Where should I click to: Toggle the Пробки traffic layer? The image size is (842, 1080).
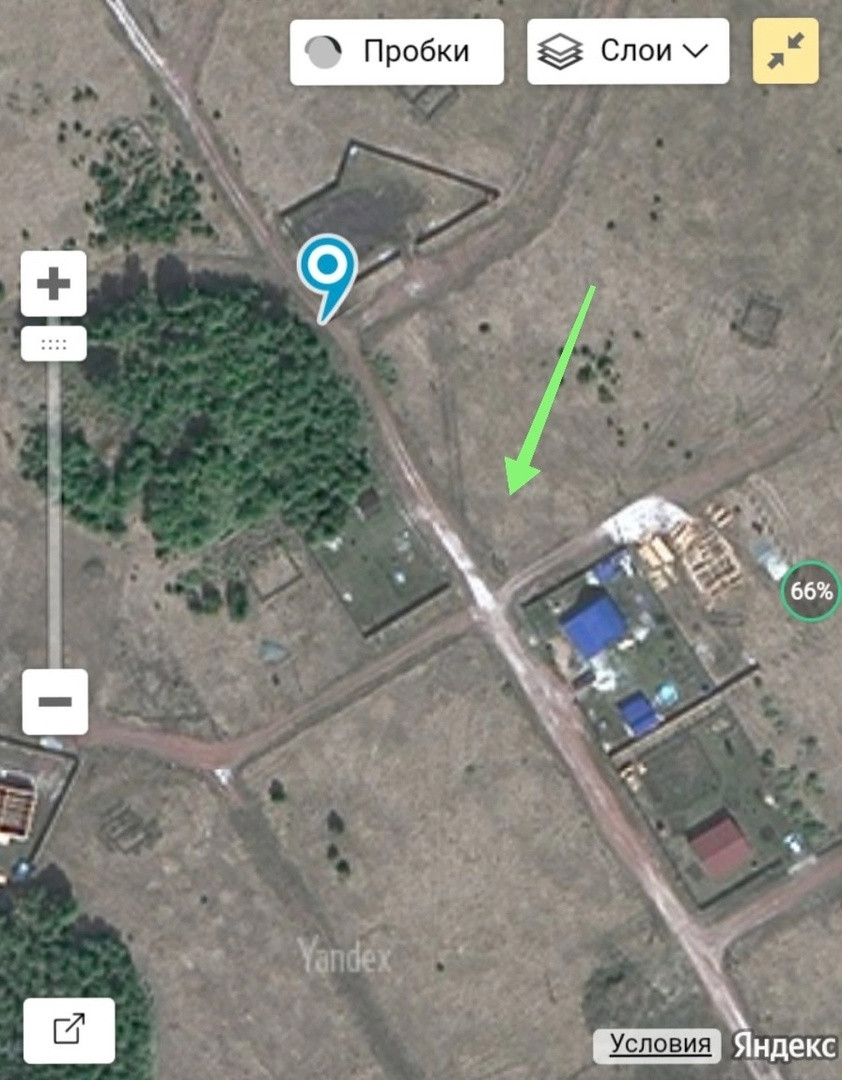397,52
